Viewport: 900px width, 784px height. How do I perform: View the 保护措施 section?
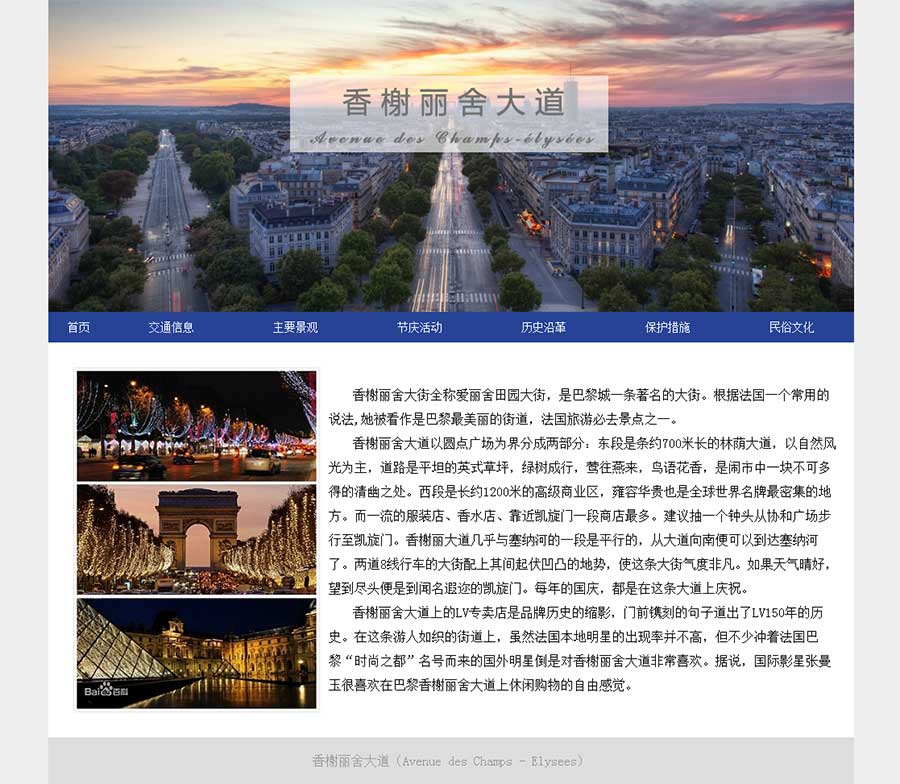pyautogui.click(x=667, y=327)
